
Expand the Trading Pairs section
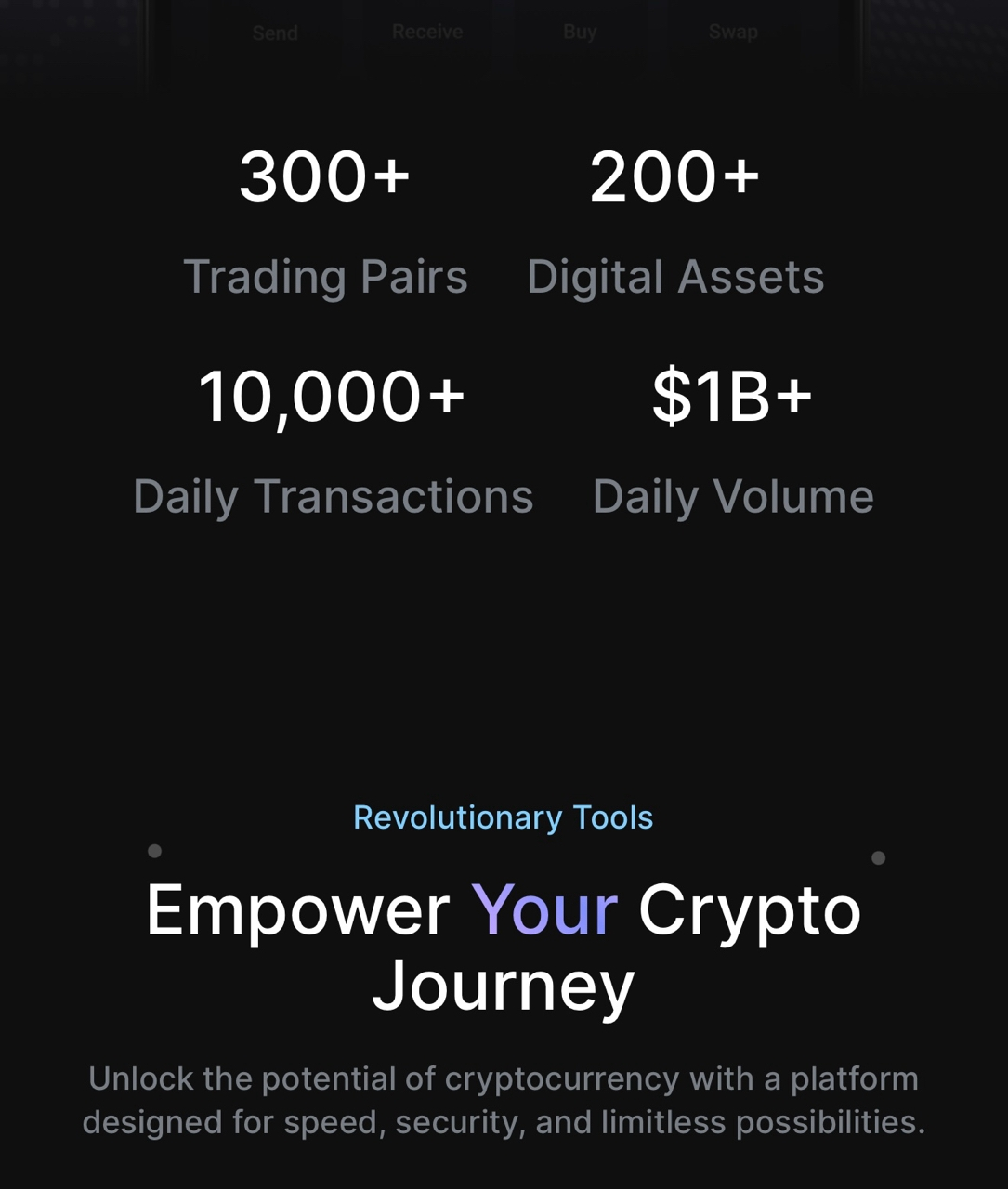[x=325, y=276]
